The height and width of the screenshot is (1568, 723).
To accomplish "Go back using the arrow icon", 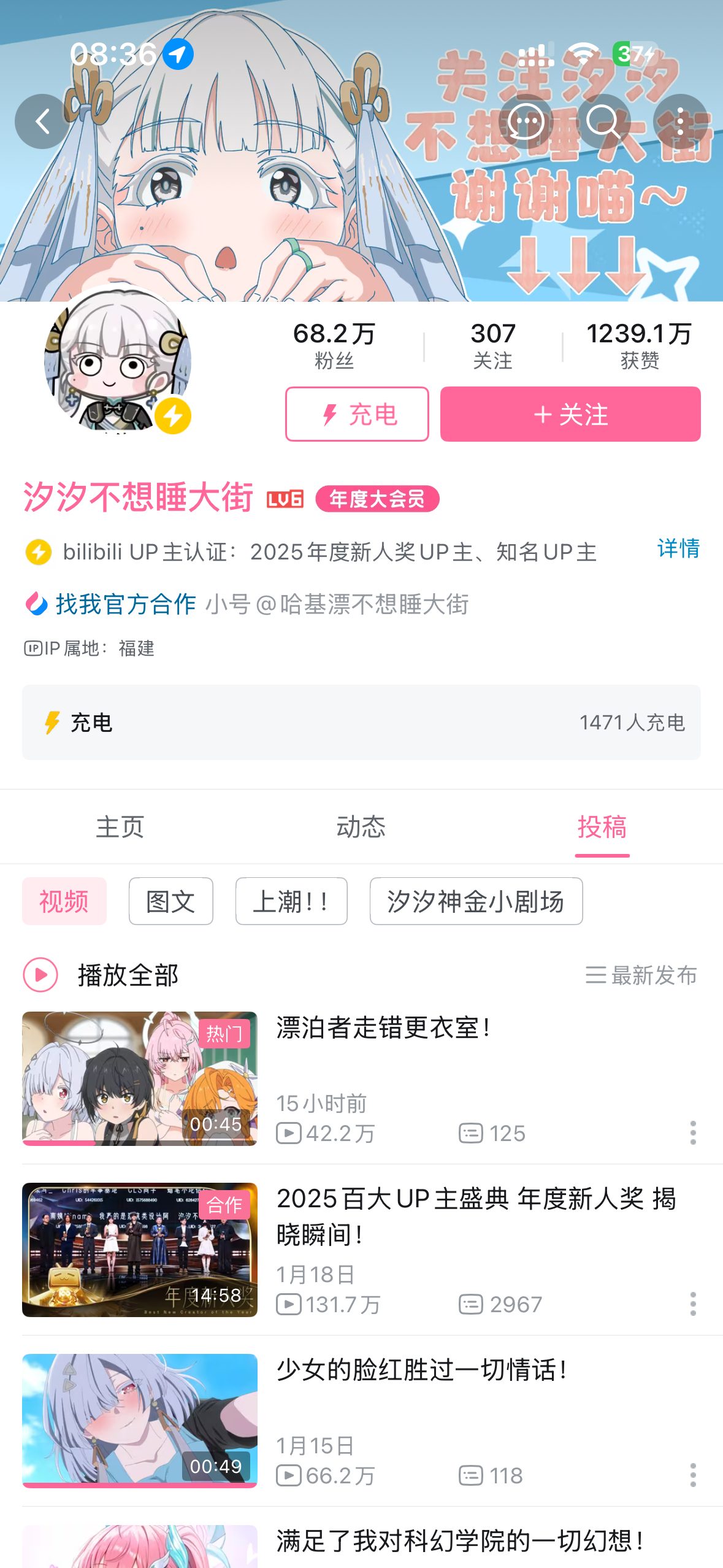I will pos(42,121).
